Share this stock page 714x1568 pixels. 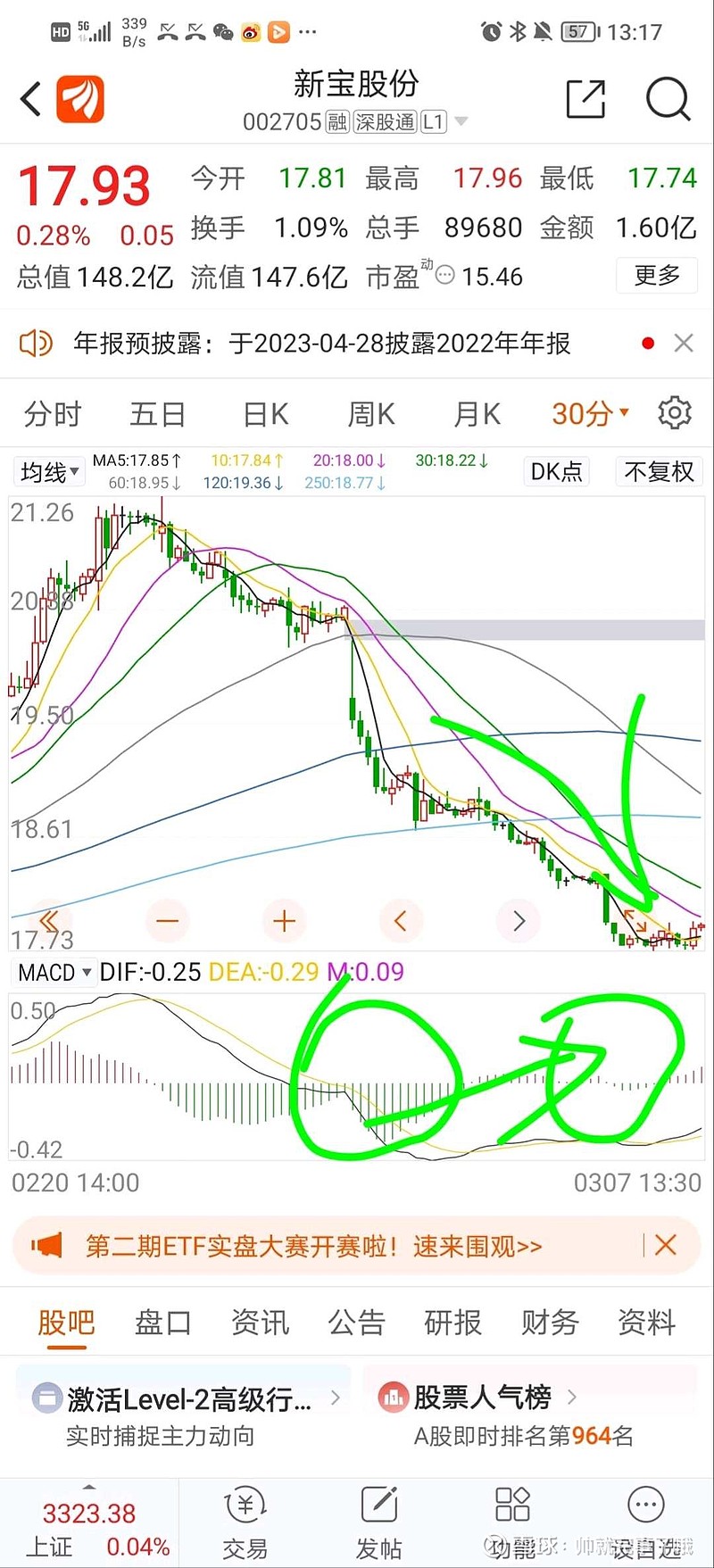[586, 99]
